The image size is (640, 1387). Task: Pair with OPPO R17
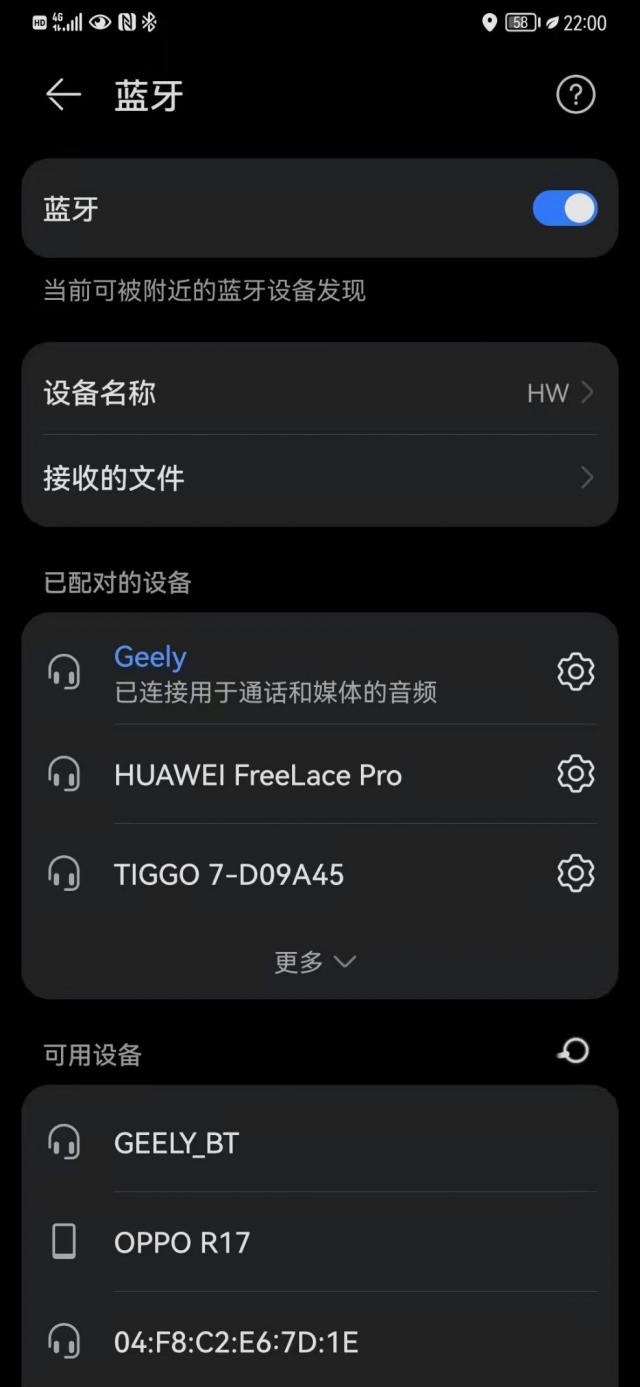pyautogui.click(x=320, y=1242)
